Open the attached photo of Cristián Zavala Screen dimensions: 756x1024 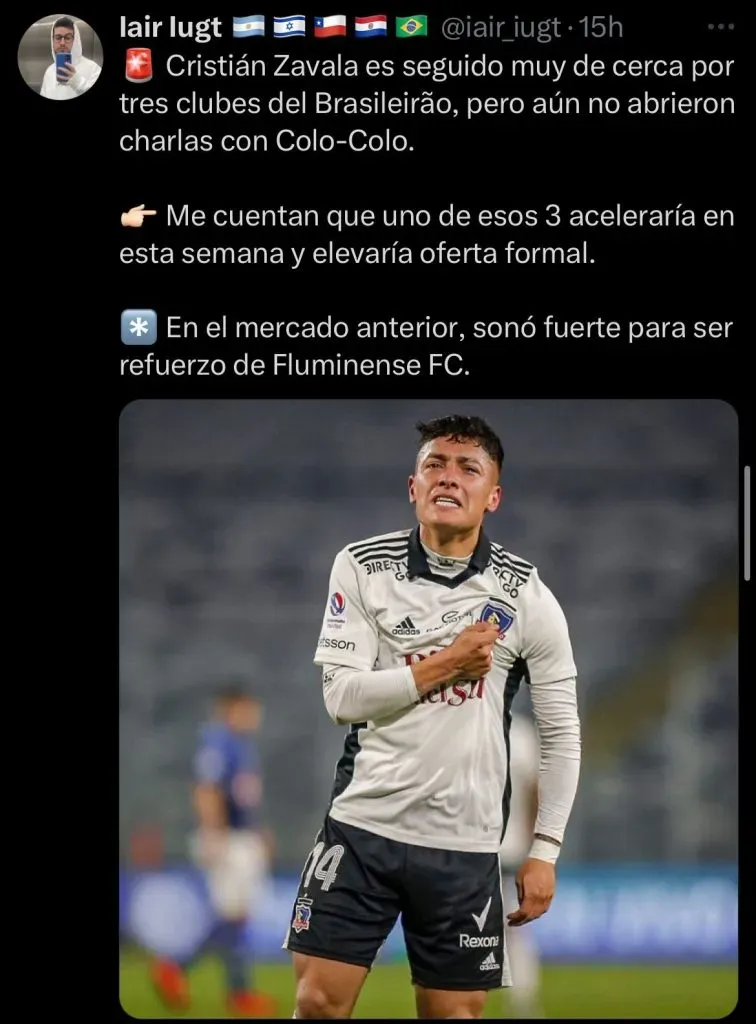pyautogui.click(x=428, y=708)
